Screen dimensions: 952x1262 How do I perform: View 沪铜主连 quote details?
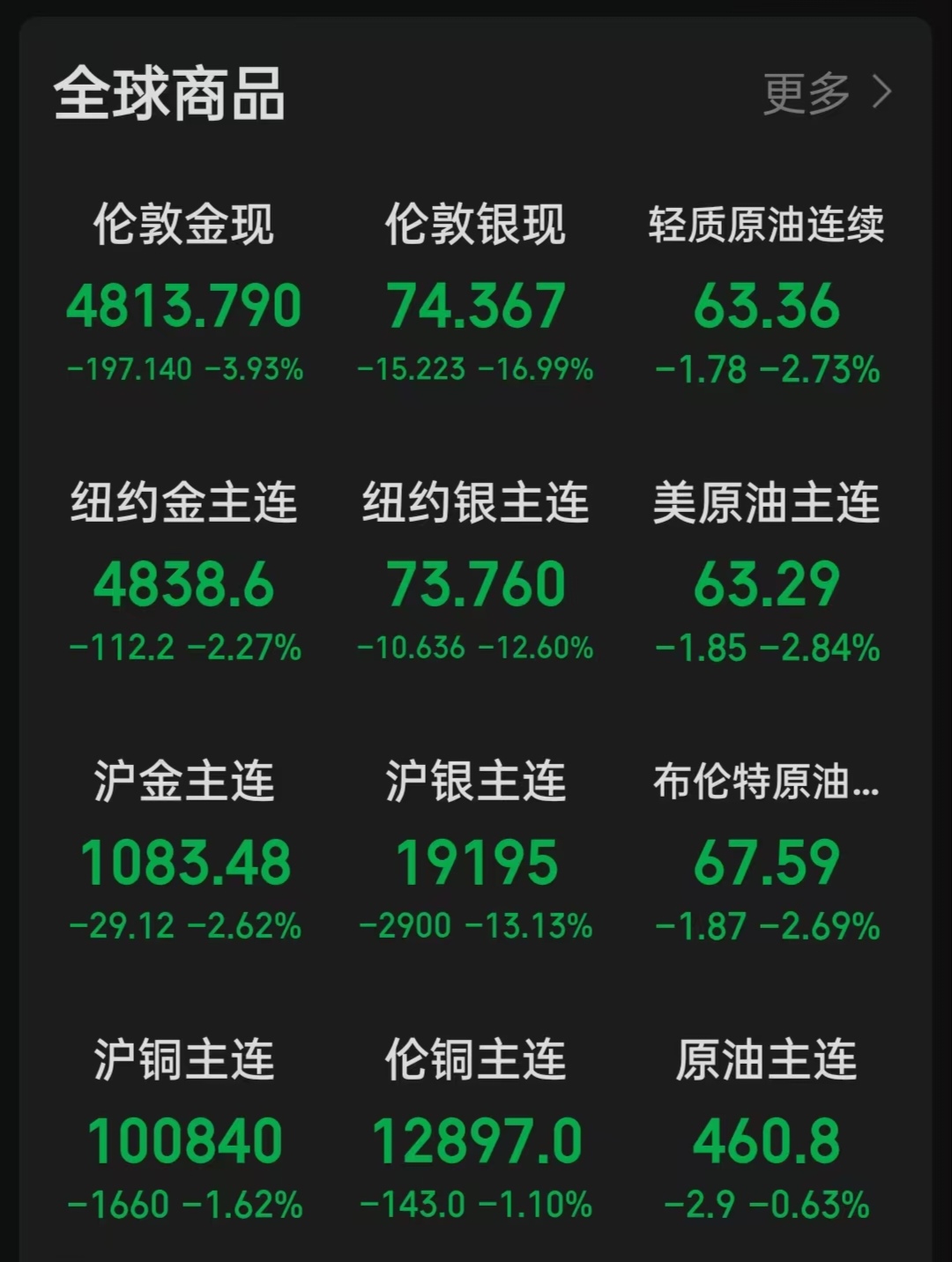[184, 1130]
